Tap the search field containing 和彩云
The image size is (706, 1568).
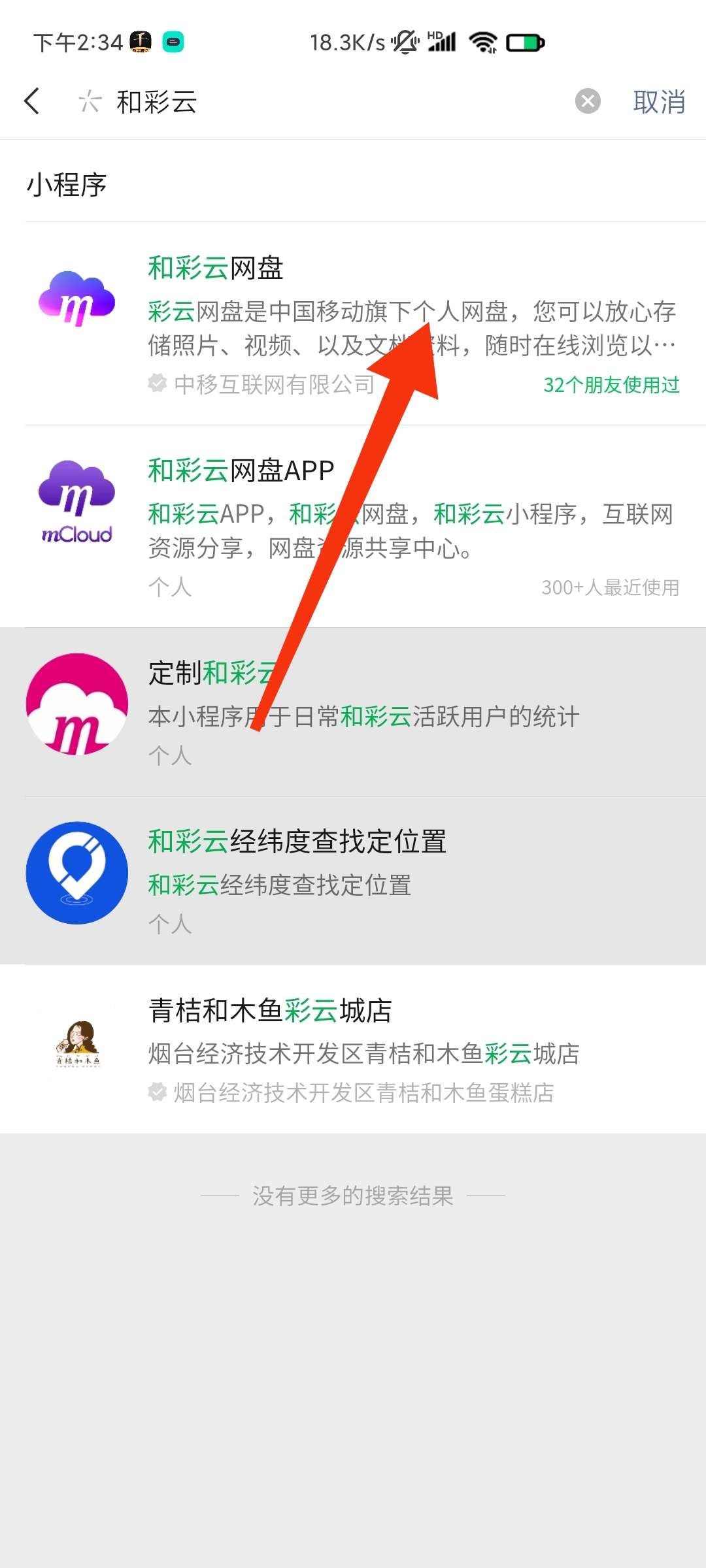[x=327, y=102]
